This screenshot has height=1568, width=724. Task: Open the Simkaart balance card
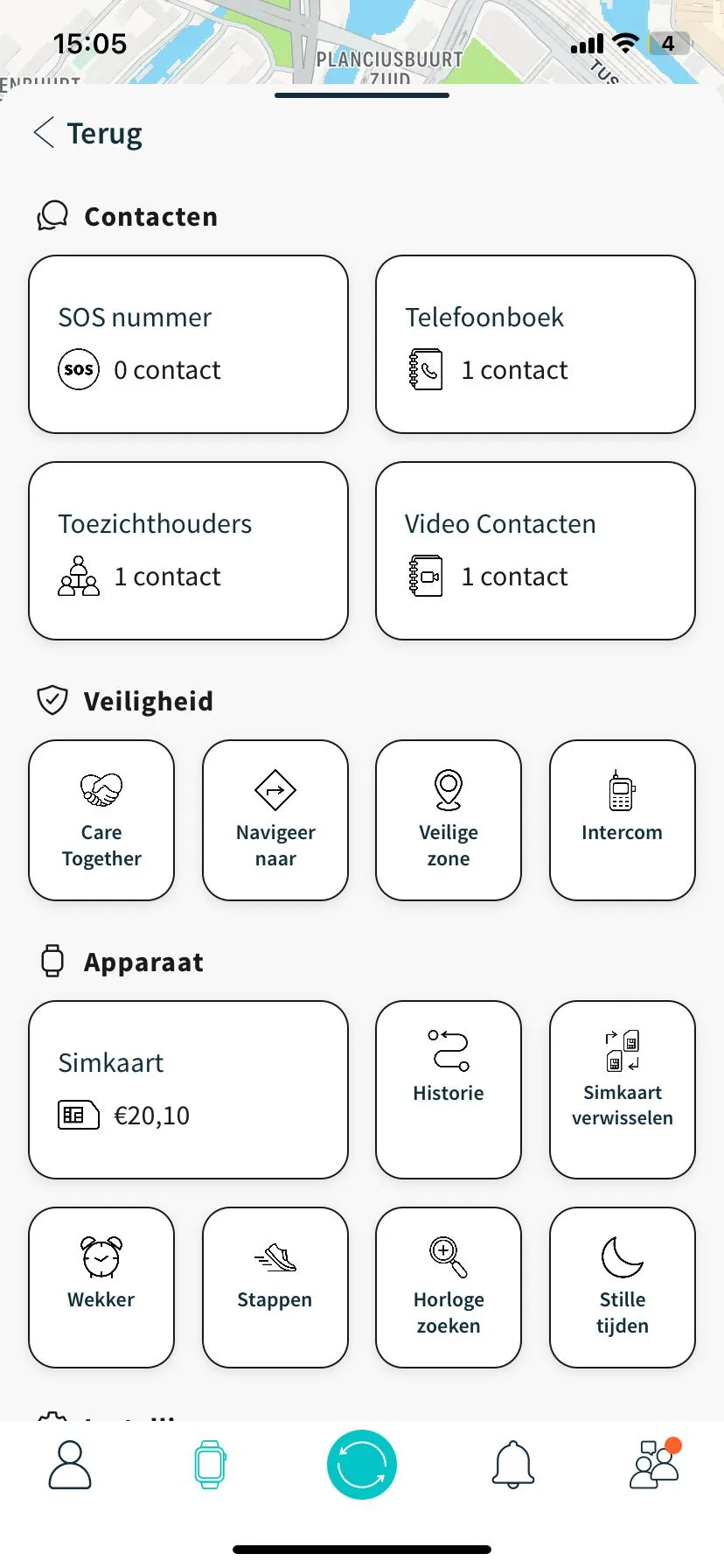188,1090
